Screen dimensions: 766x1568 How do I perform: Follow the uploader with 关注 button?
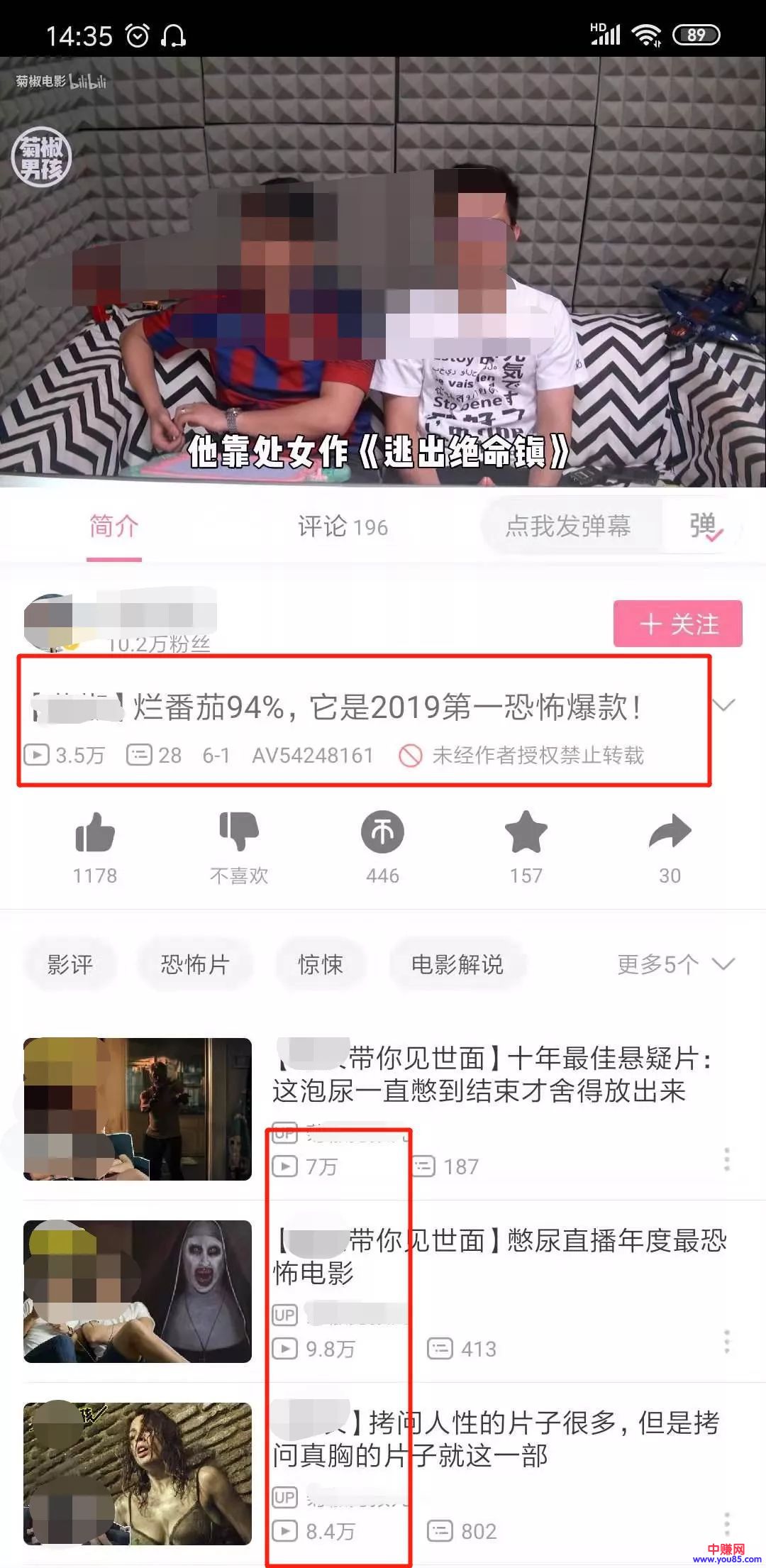click(x=677, y=624)
